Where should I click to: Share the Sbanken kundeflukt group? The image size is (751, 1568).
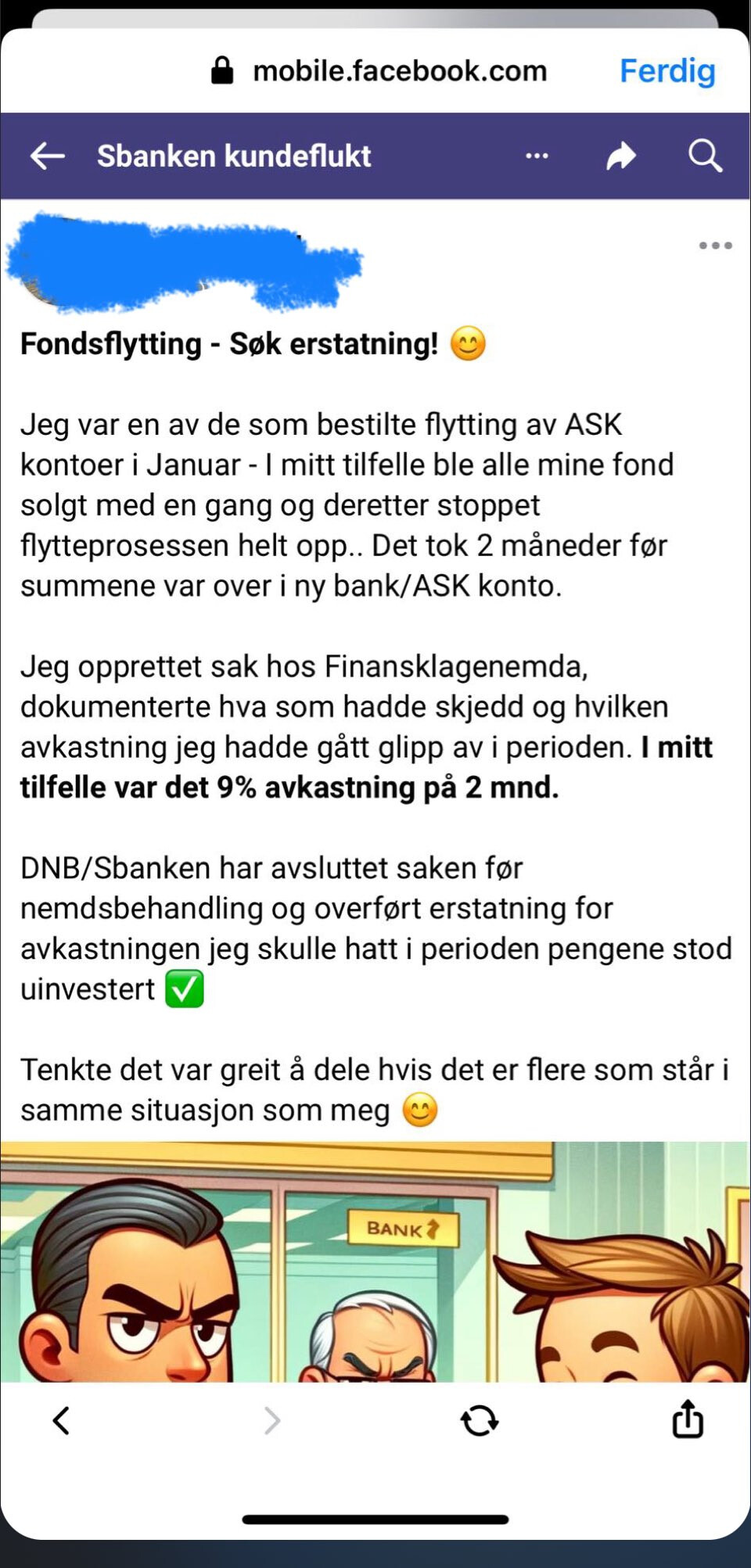pyautogui.click(x=621, y=156)
